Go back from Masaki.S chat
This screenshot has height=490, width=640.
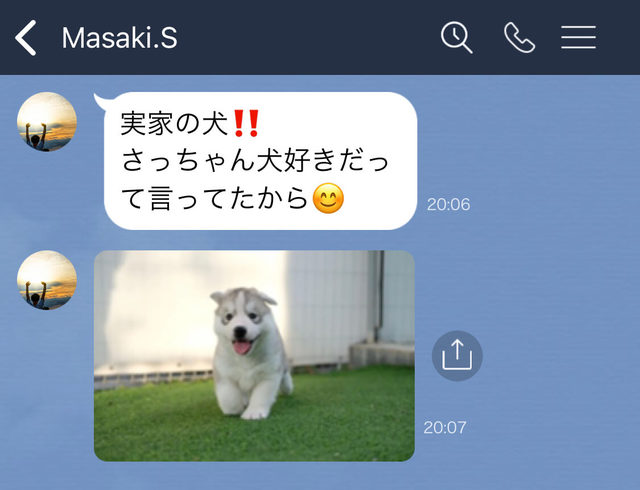pos(27,38)
